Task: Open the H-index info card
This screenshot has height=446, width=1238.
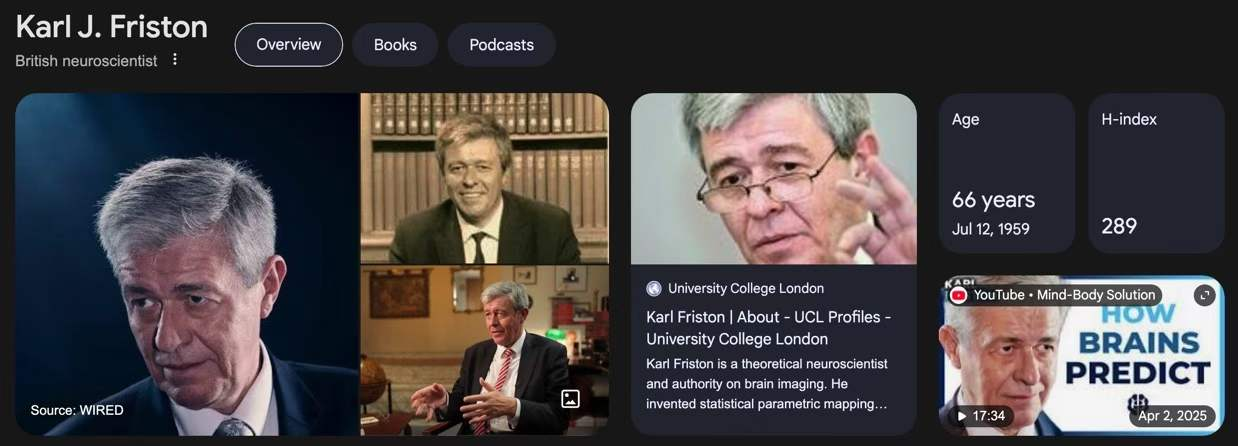Action: coord(1156,174)
